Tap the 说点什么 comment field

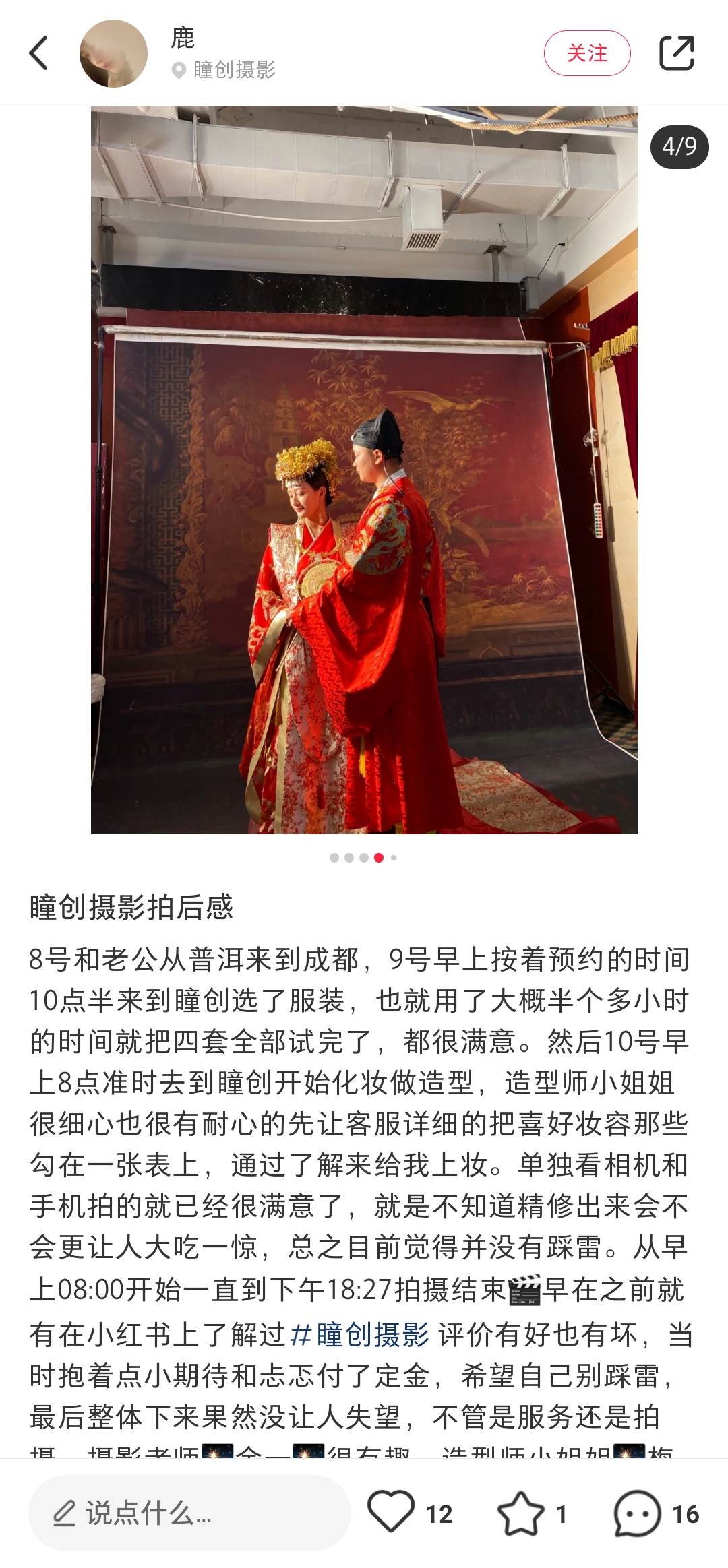coord(189,1513)
